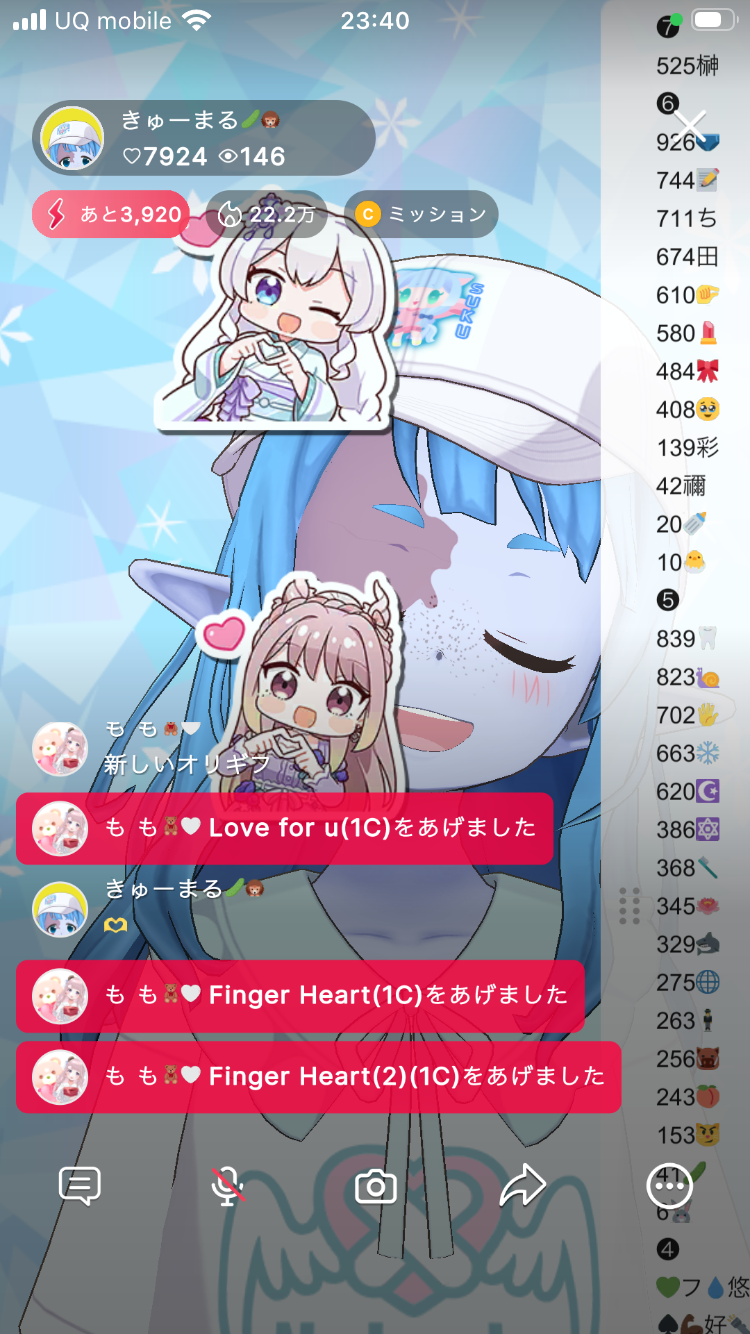750x1334 pixels.
Task: Open the 22.2万 points chip
Action: [266, 214]
